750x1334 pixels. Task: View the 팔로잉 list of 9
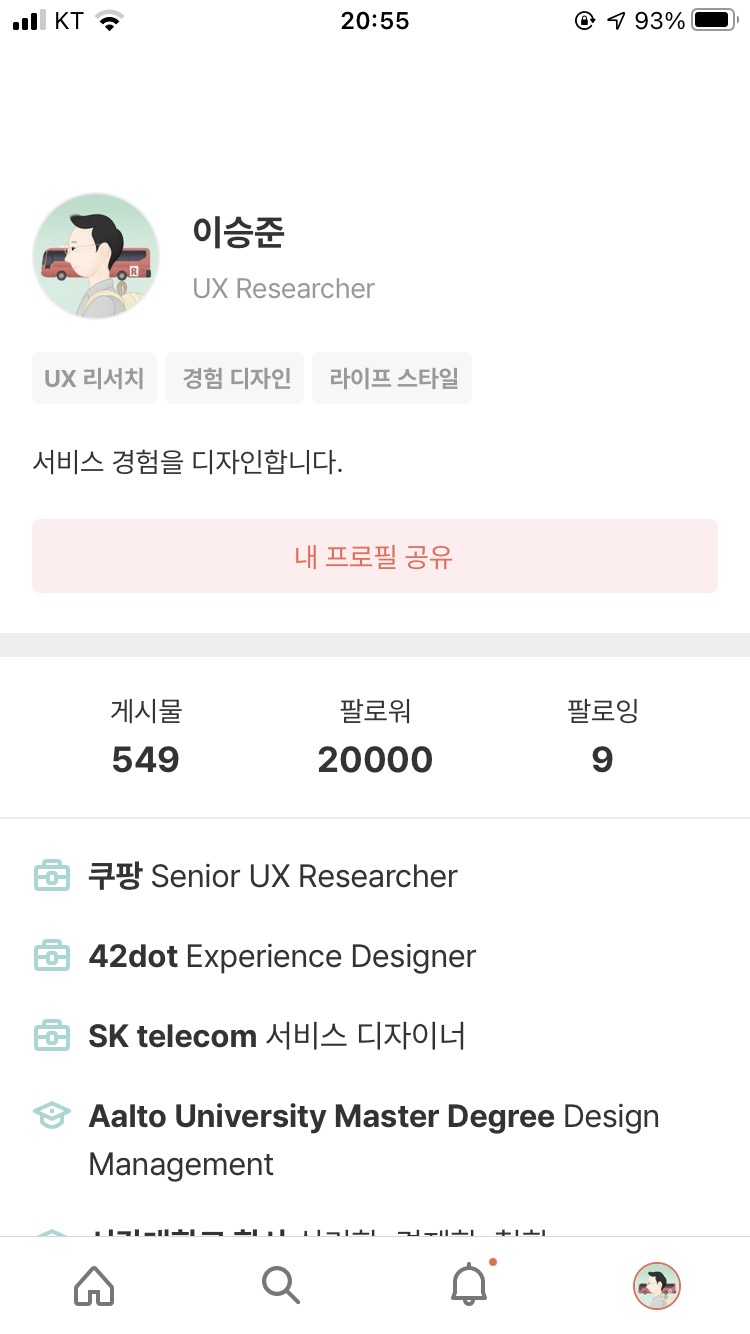point(602,737)
